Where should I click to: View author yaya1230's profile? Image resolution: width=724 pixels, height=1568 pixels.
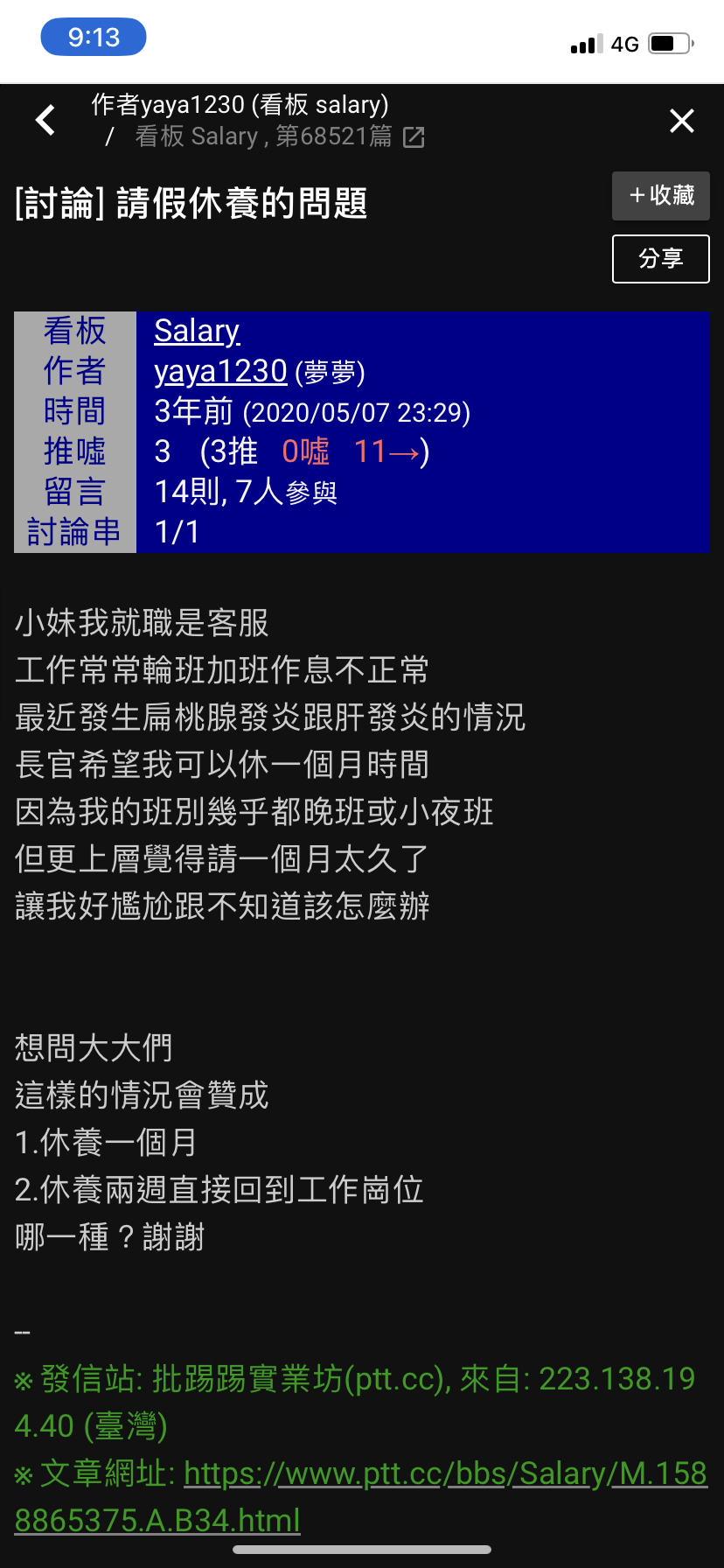[220, 371]
